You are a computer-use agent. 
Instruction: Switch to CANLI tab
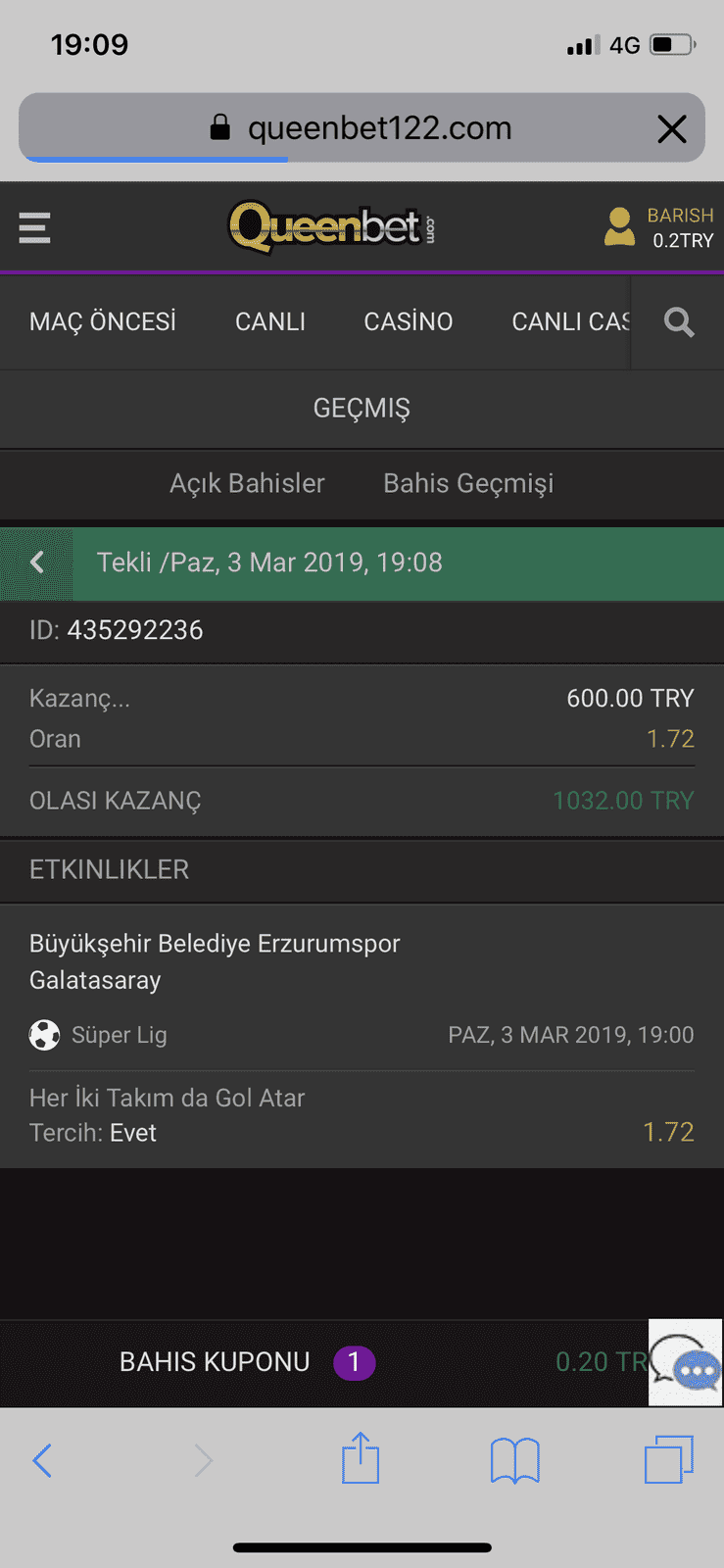click(x=270, y=321)
